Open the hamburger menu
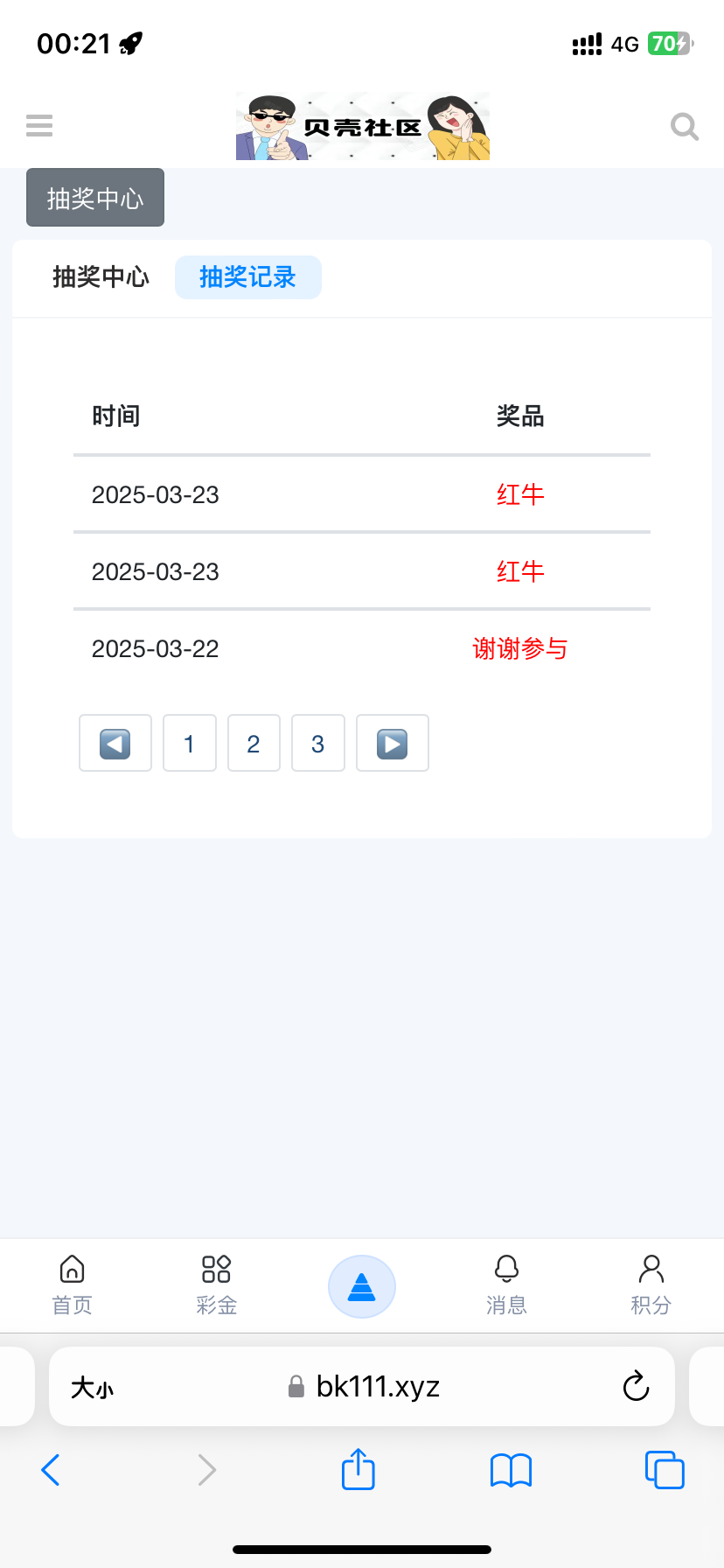The height and width of the screenshot is (1568, 724). click(39, 126)
